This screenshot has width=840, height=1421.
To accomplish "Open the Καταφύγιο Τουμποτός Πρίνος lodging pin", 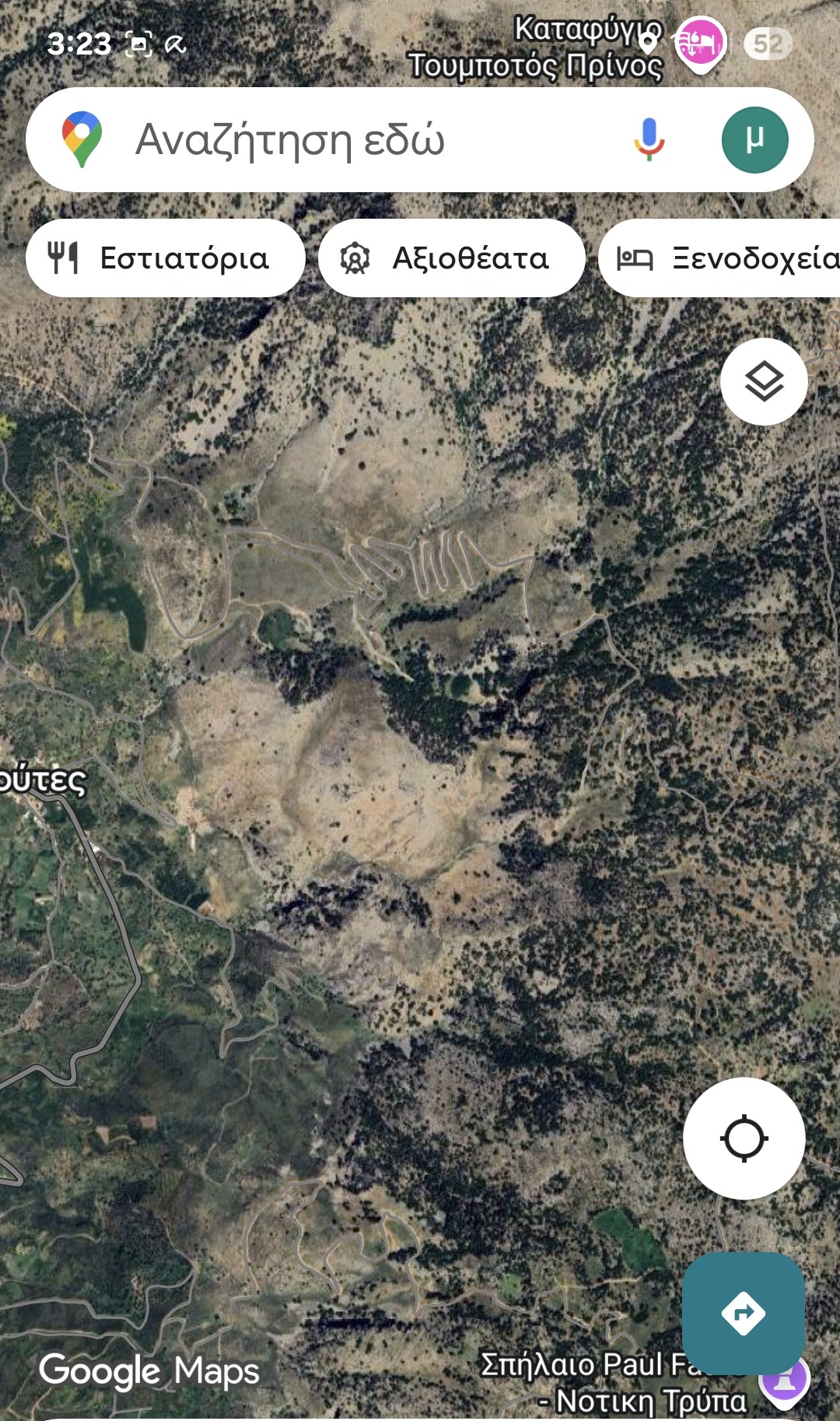I will coord(700,44).
